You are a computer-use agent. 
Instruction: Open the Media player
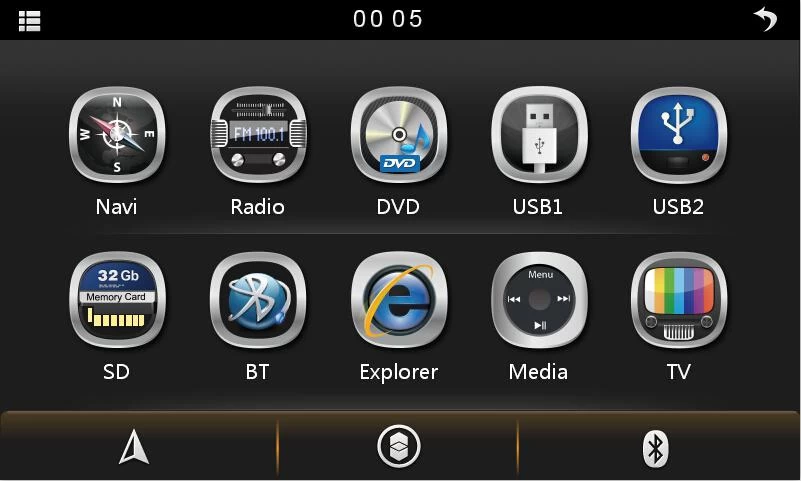click(x=538, y=300)
